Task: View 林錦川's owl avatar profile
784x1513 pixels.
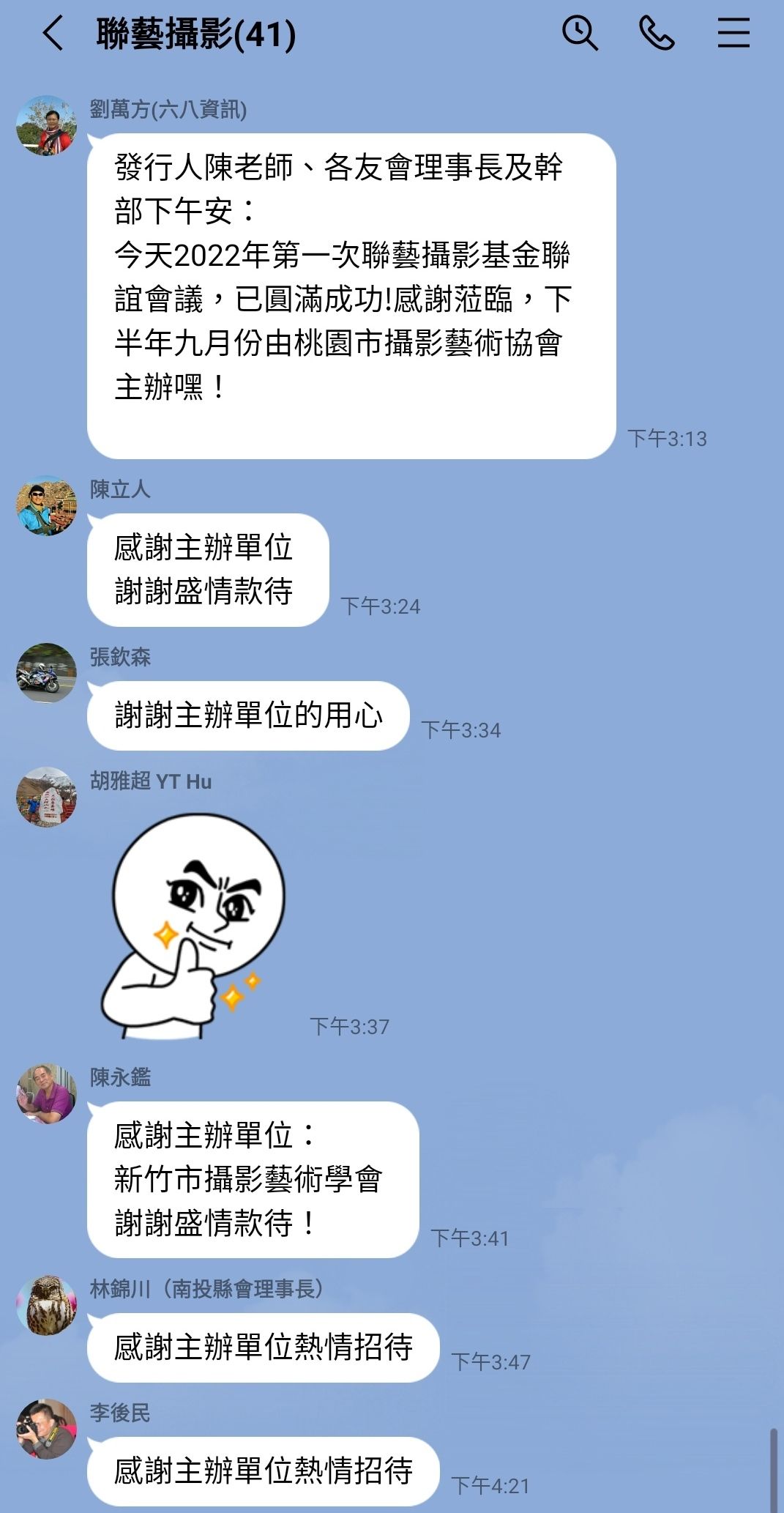Action: pos(47,1305)
